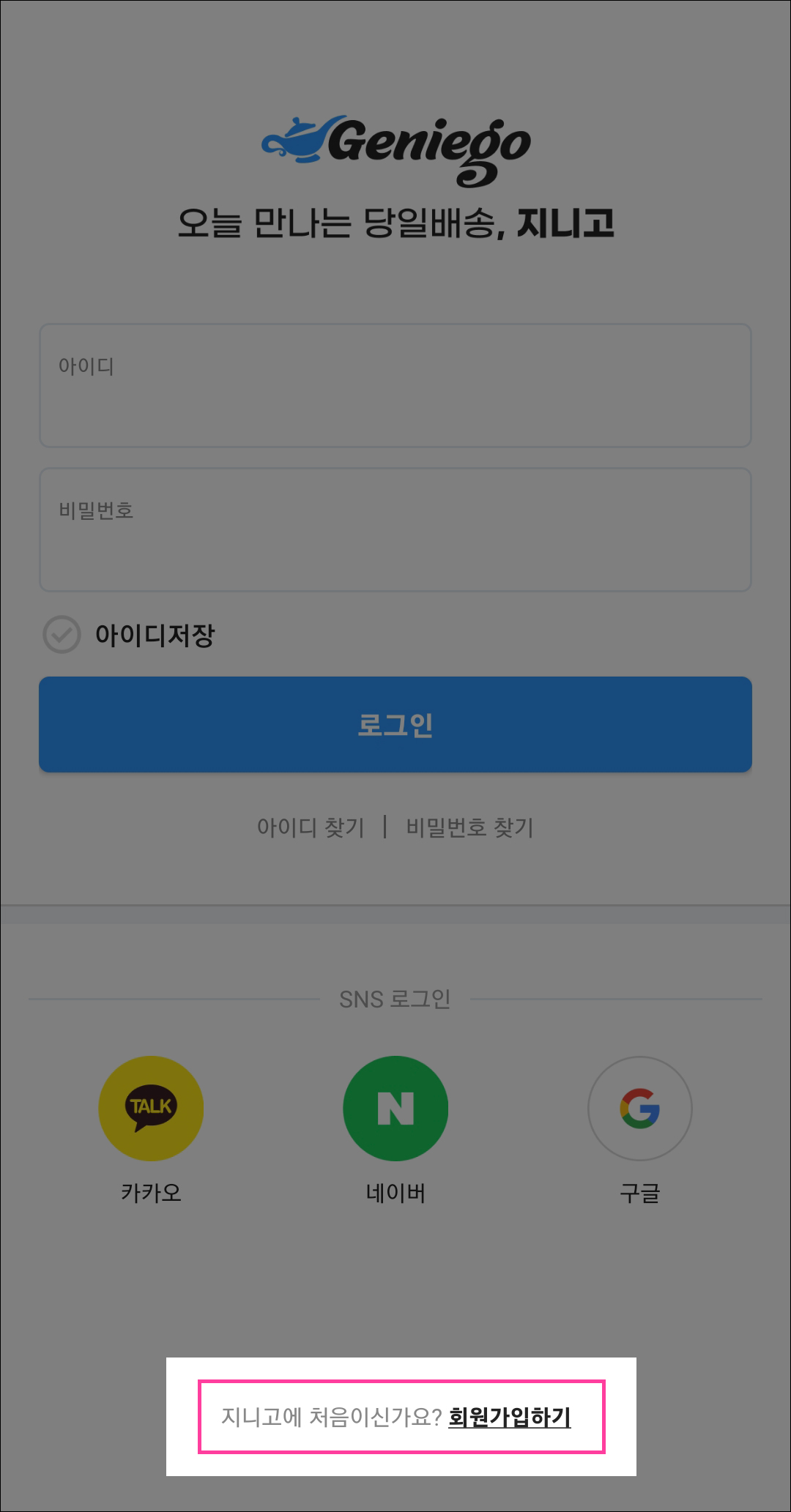This screenshot has height=1512, width=791.
Task: Log in with 네이버 account
Action: click(x=395, y=1109)
